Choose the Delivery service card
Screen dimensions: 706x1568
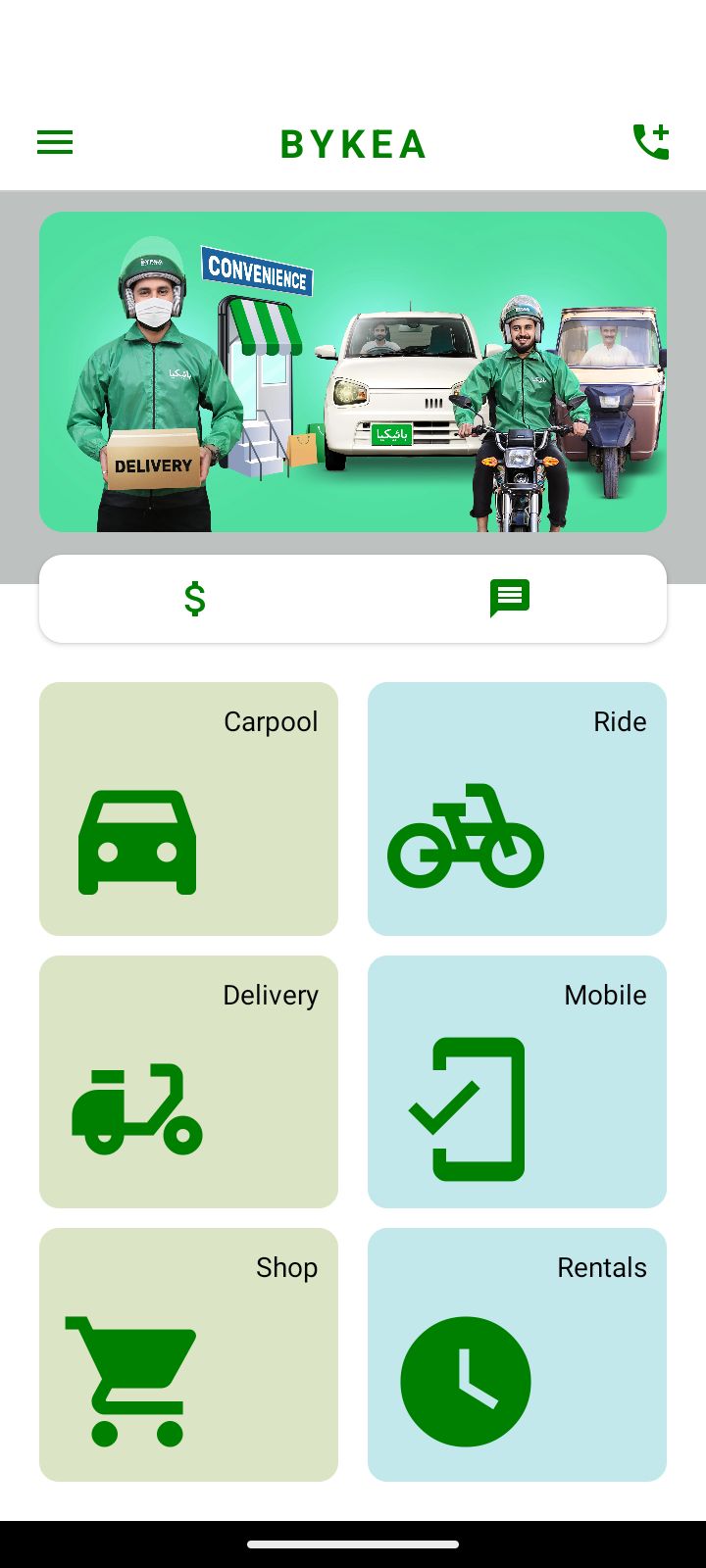pos(188,1082)
